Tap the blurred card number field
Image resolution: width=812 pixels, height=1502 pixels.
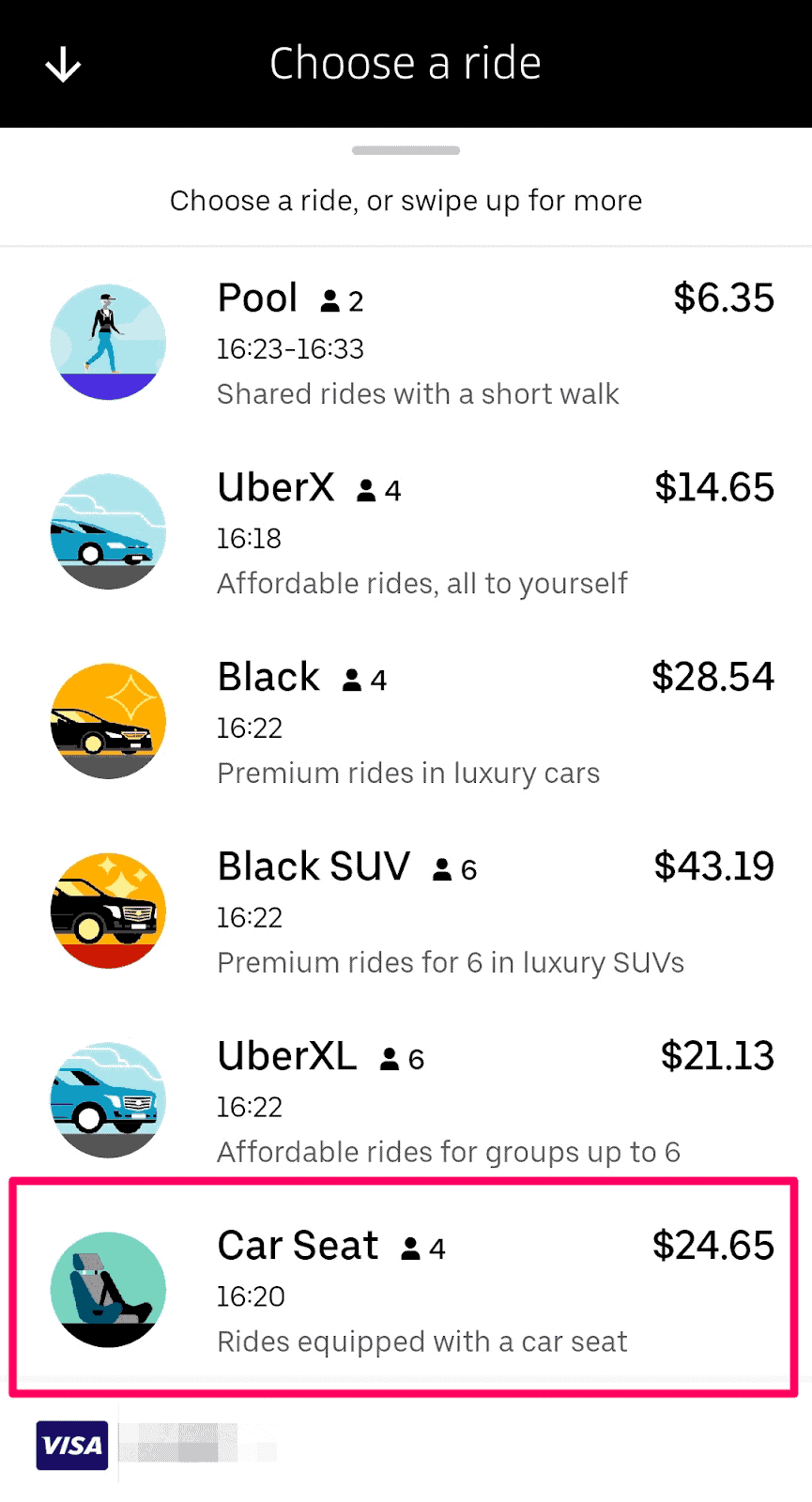pyautogui.click(x=197, y=1446)
